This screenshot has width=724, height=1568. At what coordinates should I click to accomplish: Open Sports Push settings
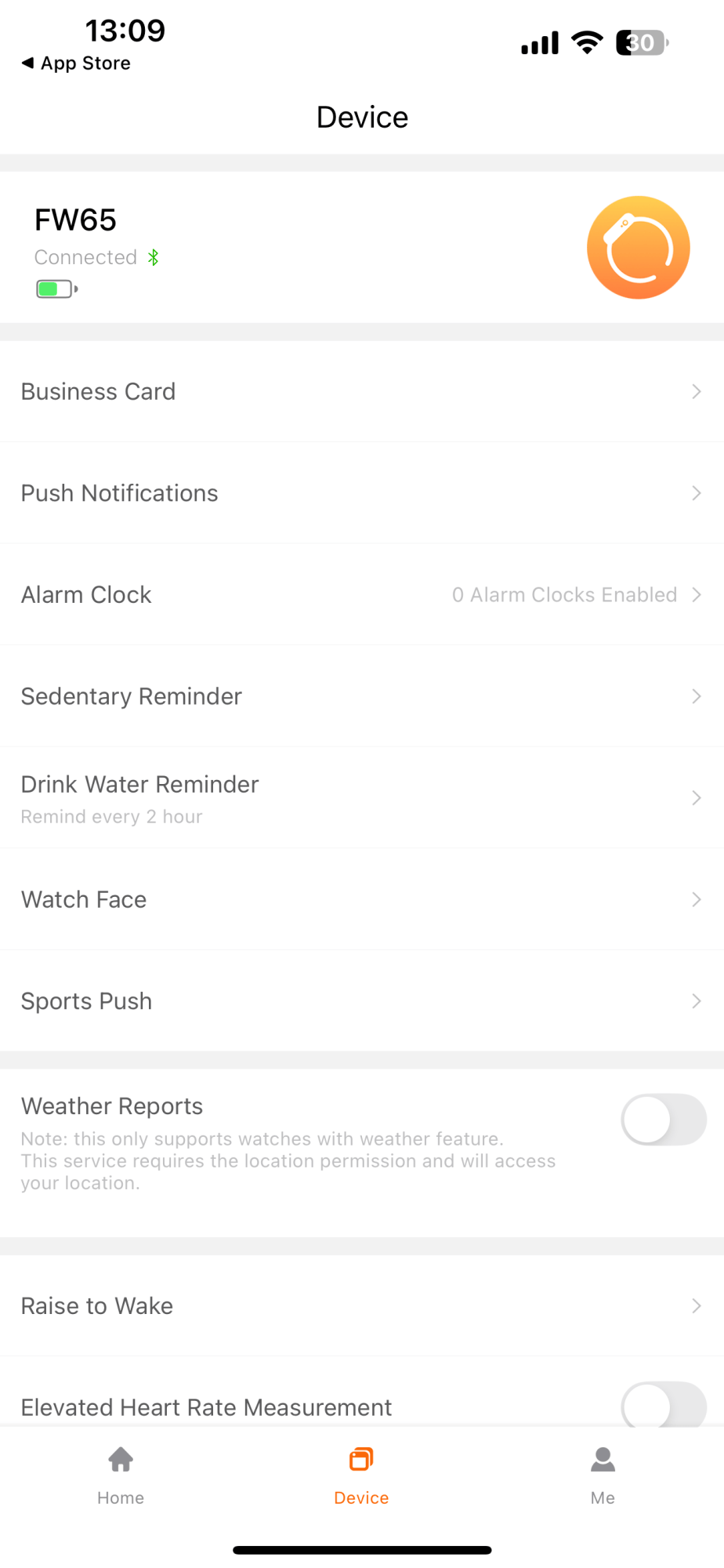[x=361, y=1001]
